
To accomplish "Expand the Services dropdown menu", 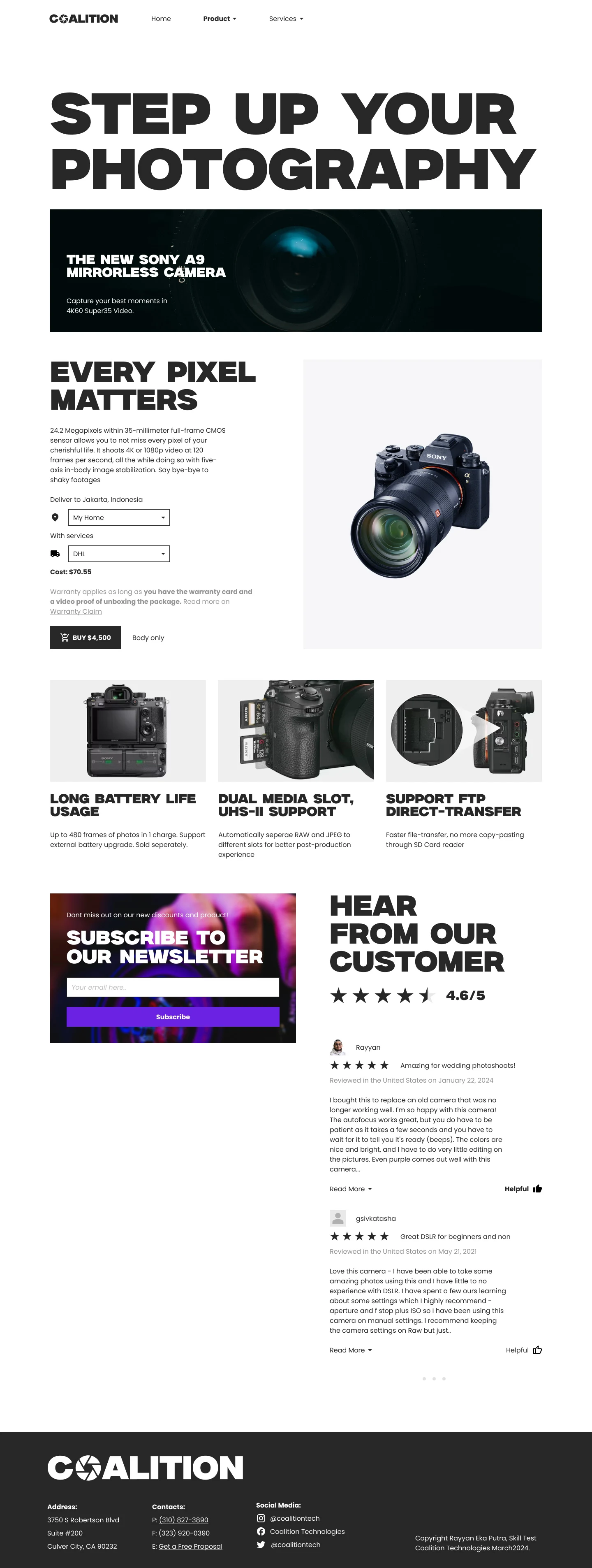I will pyautogui.click(x=285, y=19).
